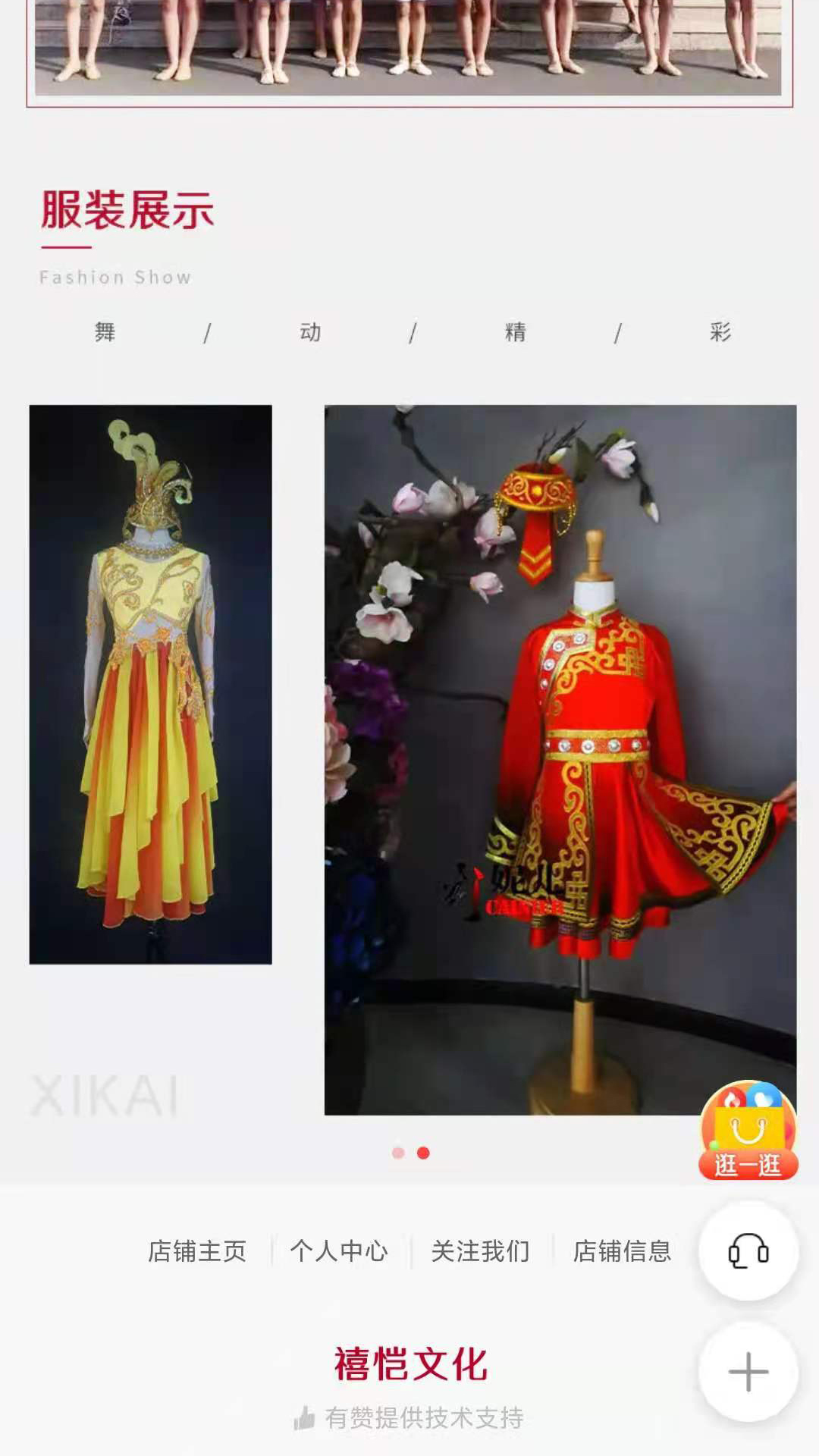Screen dimensions: 819x1456
Task: Tap the 逛一逛 shopping bag button
Action: 748,1131
